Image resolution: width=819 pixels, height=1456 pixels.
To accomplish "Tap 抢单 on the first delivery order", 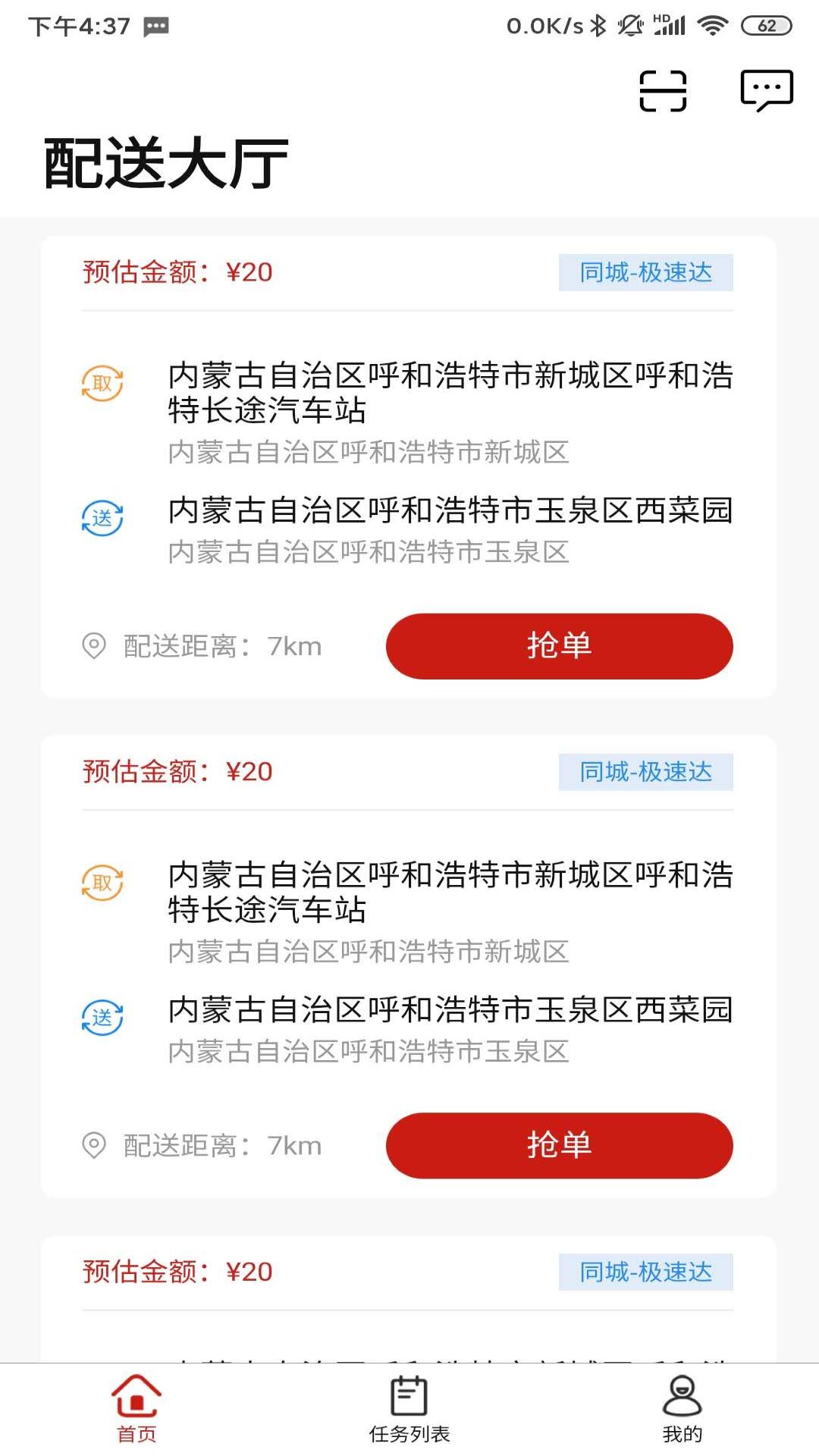I will click(x=559, y=646).
